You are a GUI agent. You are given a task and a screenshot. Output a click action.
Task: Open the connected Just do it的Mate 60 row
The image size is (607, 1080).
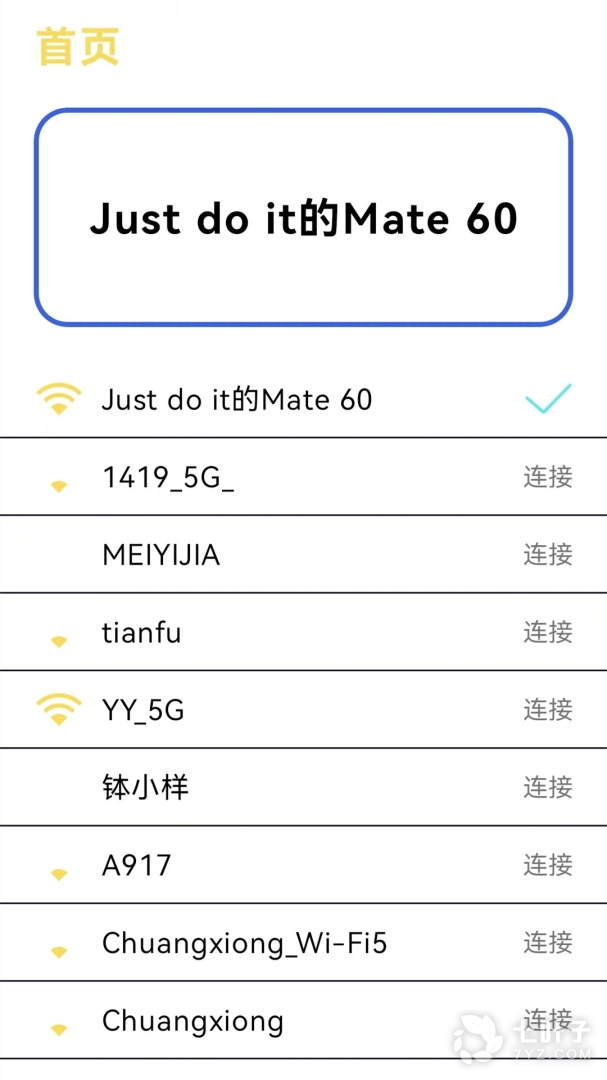[x=237, y=400]
